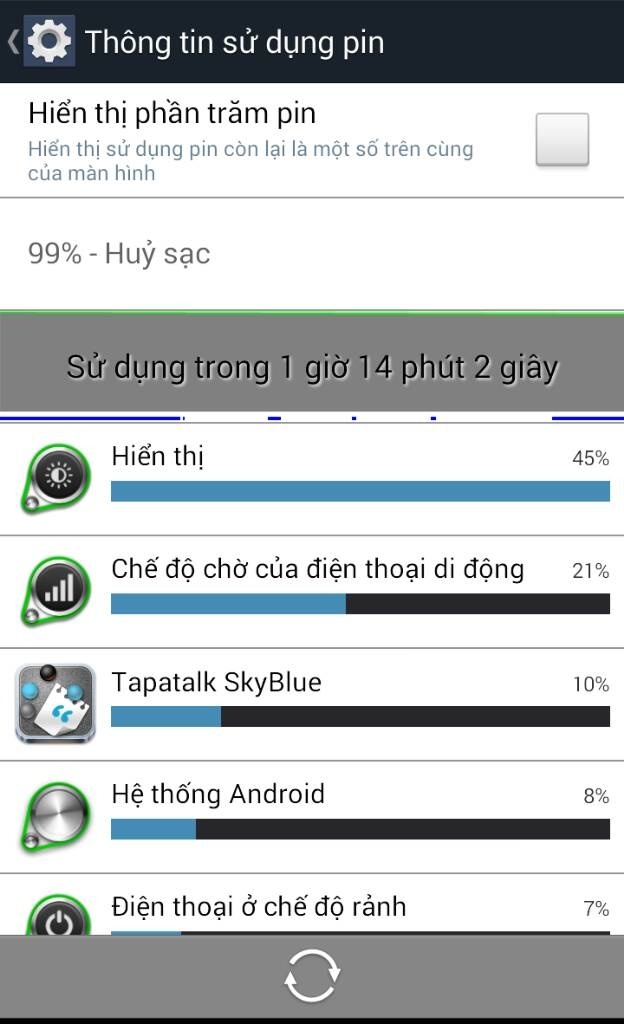
Task: Open Hệ thống Android usage details
Action: pyautogui.click(x=312, y=817)
